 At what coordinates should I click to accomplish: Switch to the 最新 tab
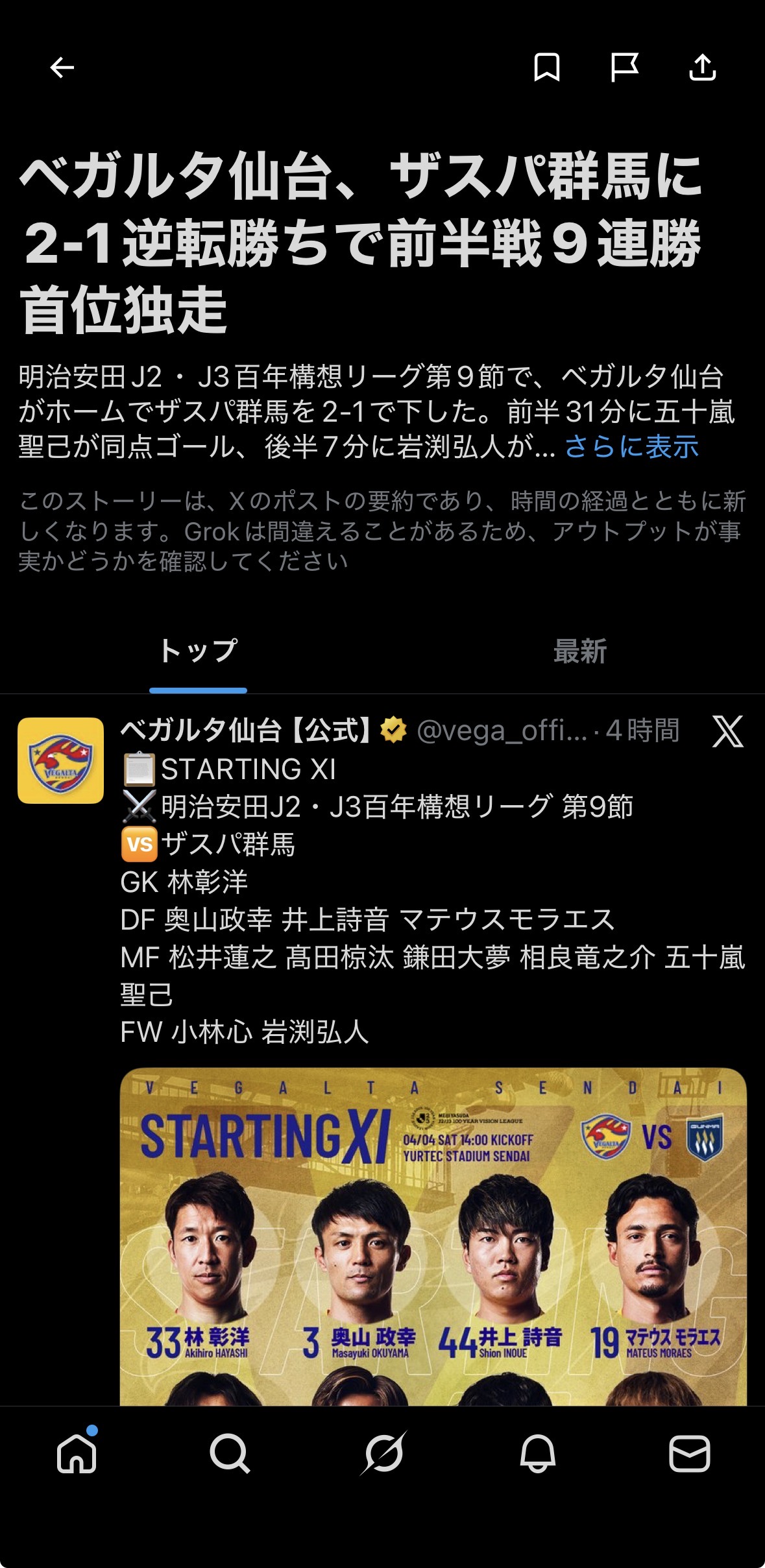[x=579, y=651]
